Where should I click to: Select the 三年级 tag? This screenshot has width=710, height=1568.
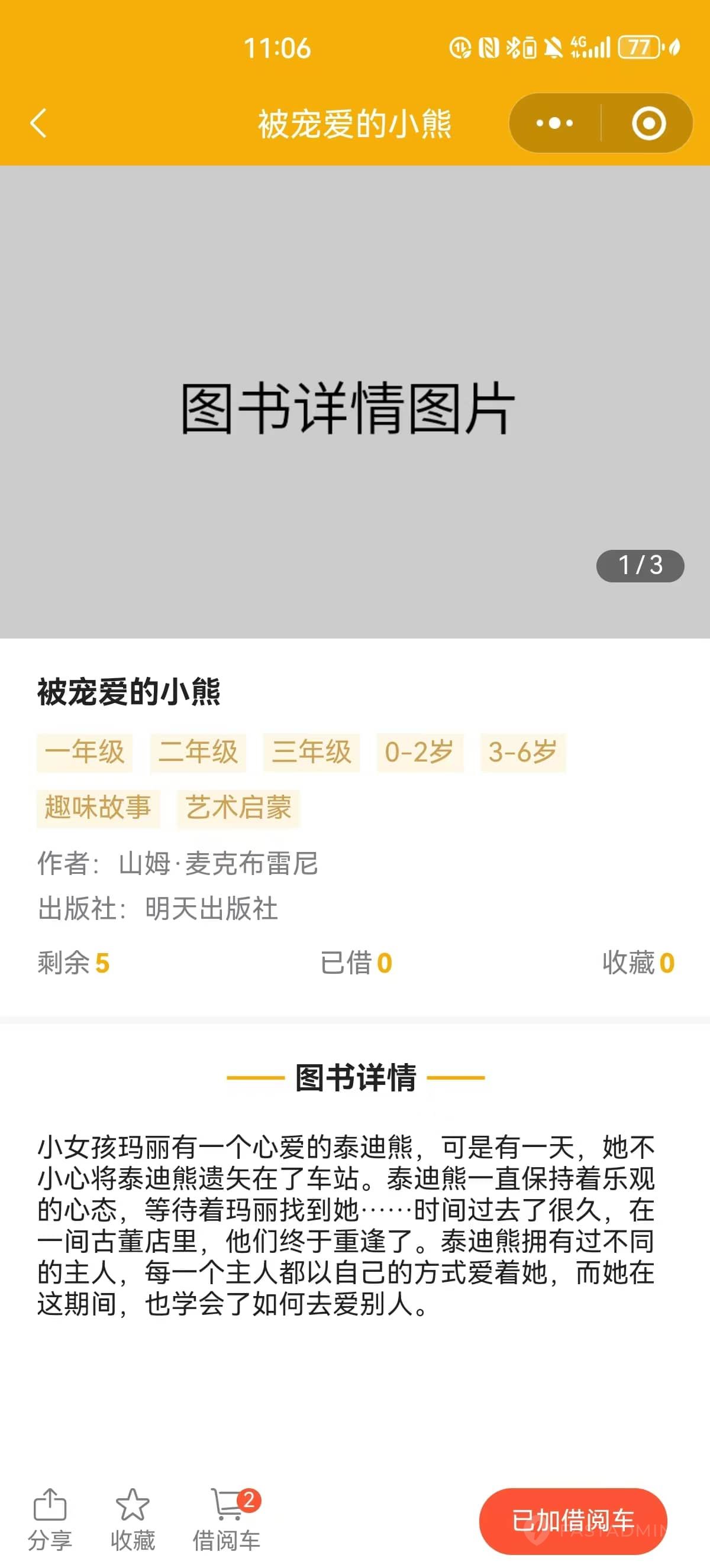click(x=311, y=752)
